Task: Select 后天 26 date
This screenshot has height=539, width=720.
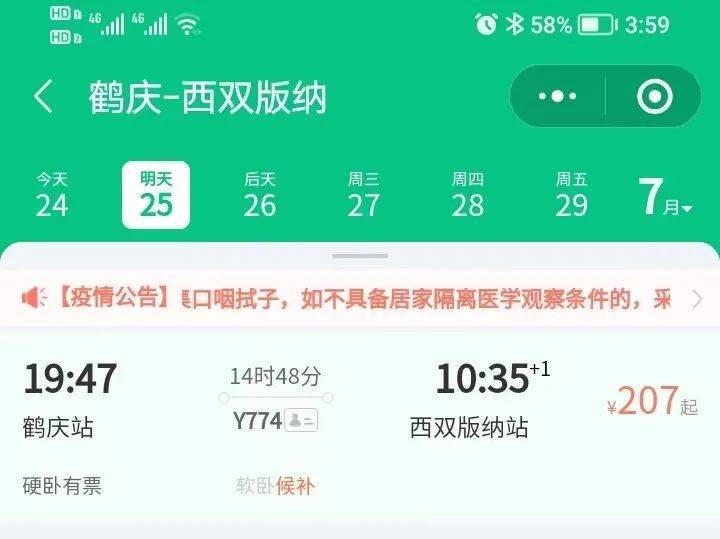Action: (x=260, y=195)
